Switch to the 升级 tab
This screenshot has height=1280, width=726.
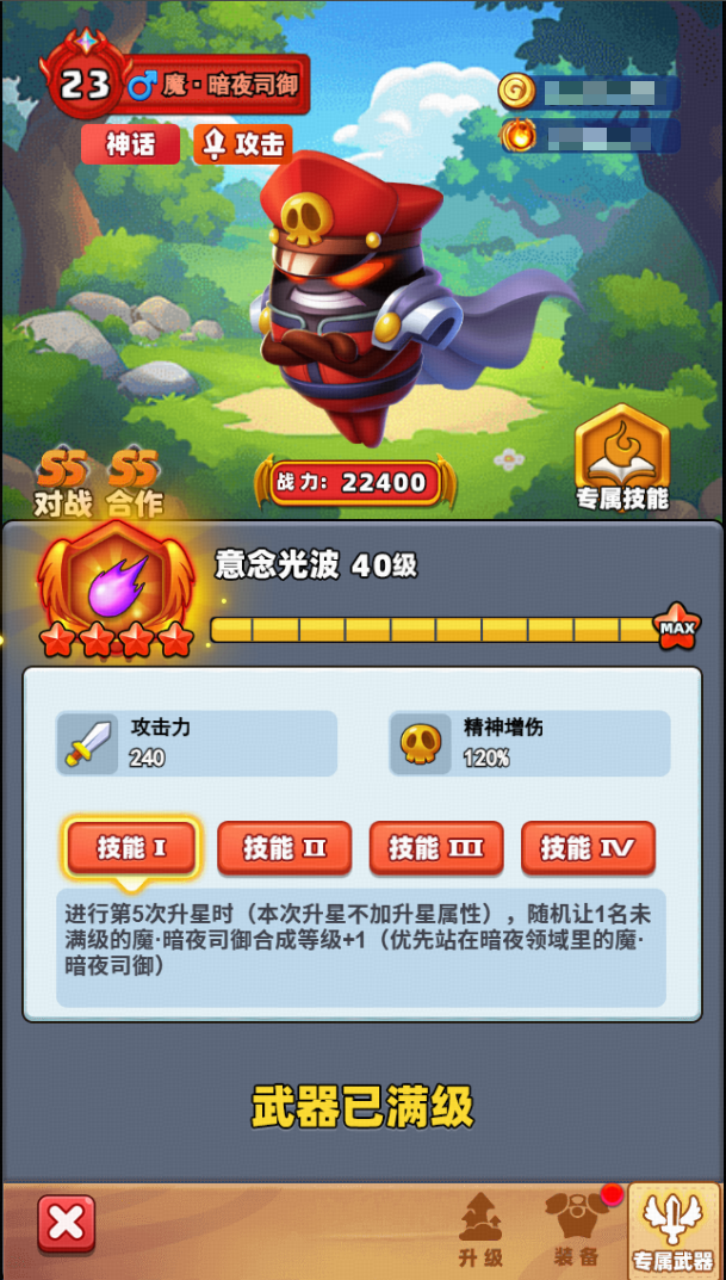[480, 1229]
